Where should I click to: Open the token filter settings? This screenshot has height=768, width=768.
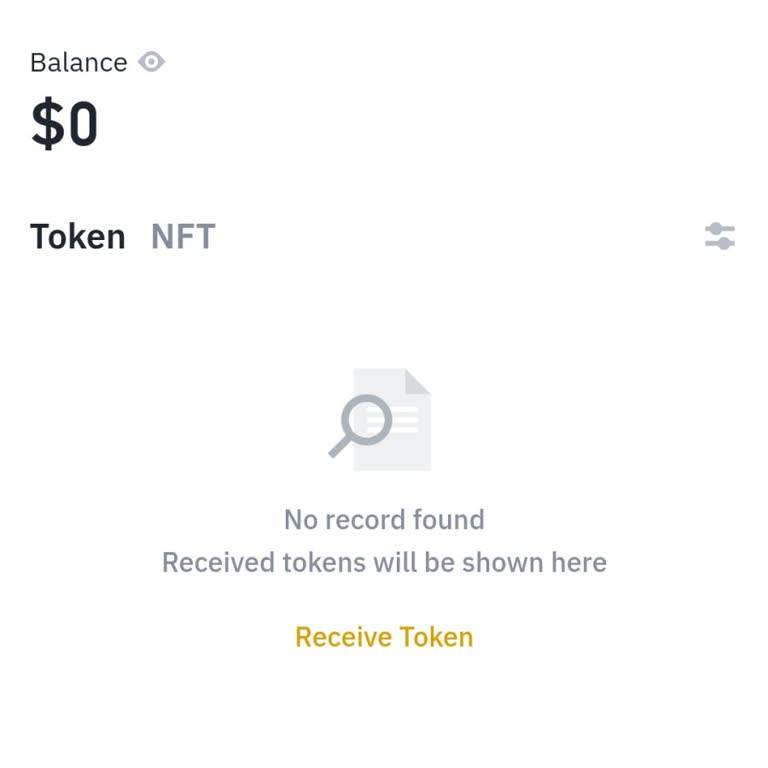point(720,236)
